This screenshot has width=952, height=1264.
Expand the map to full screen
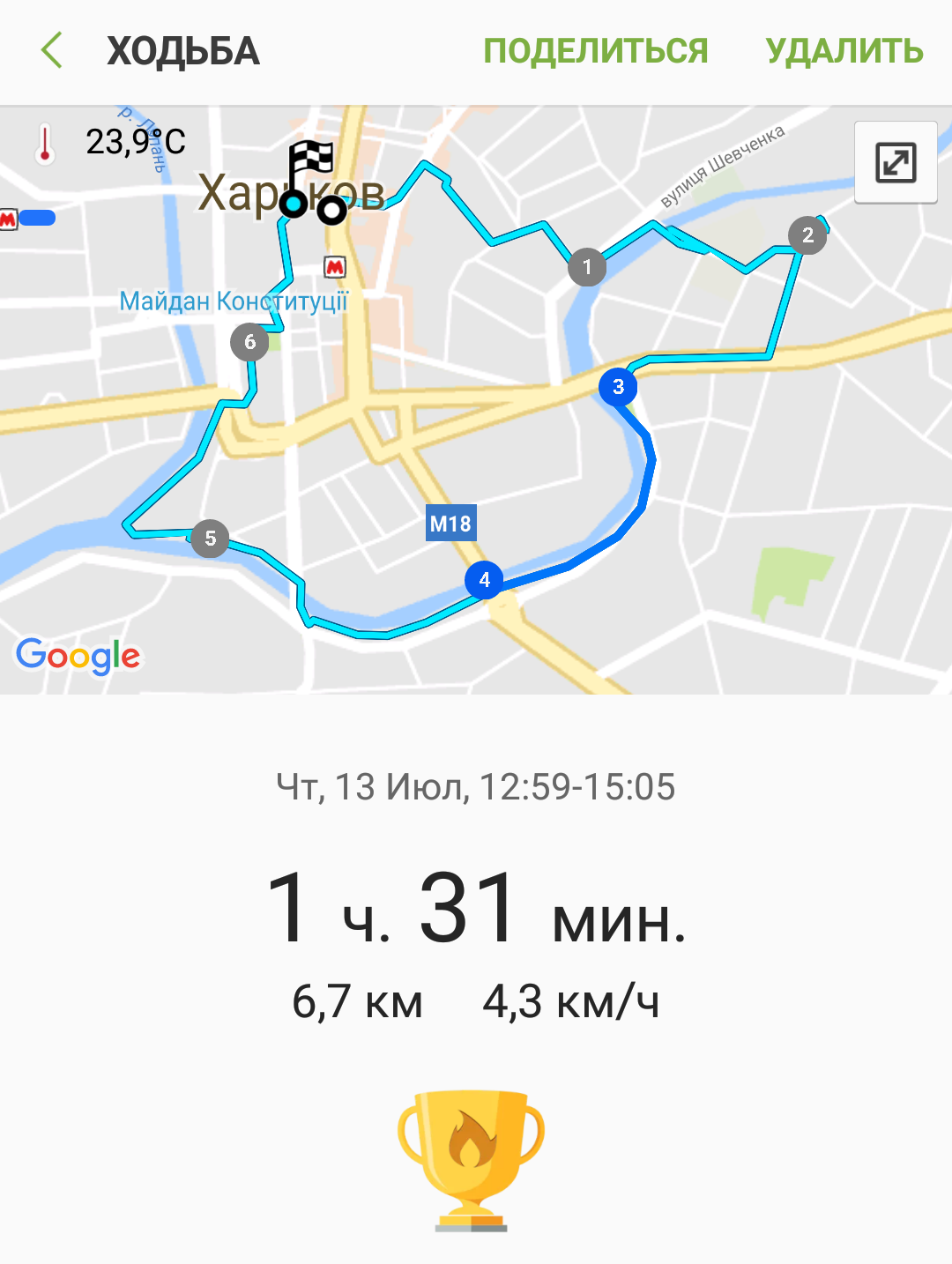coord(895,163)
